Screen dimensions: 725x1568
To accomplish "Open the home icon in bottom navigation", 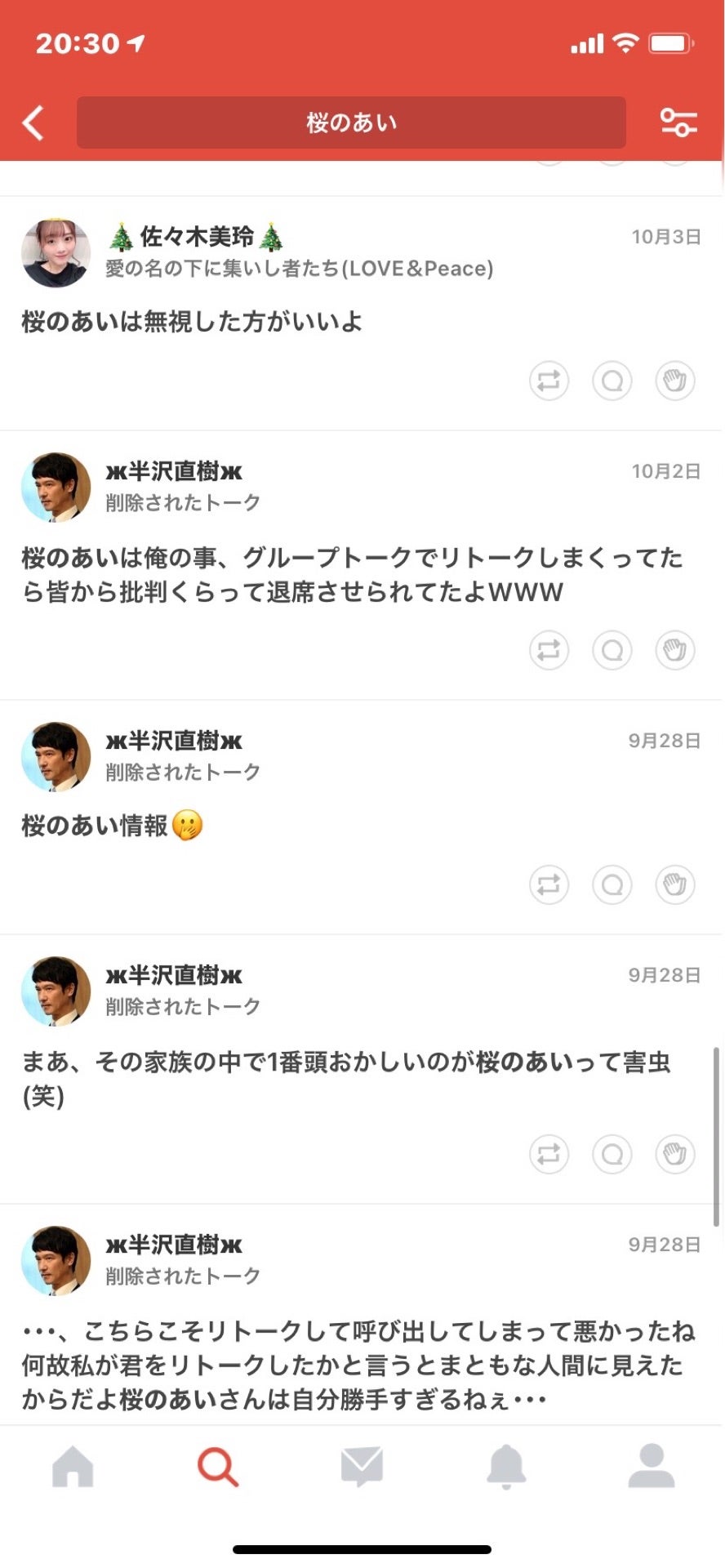I will point(72,1466).
